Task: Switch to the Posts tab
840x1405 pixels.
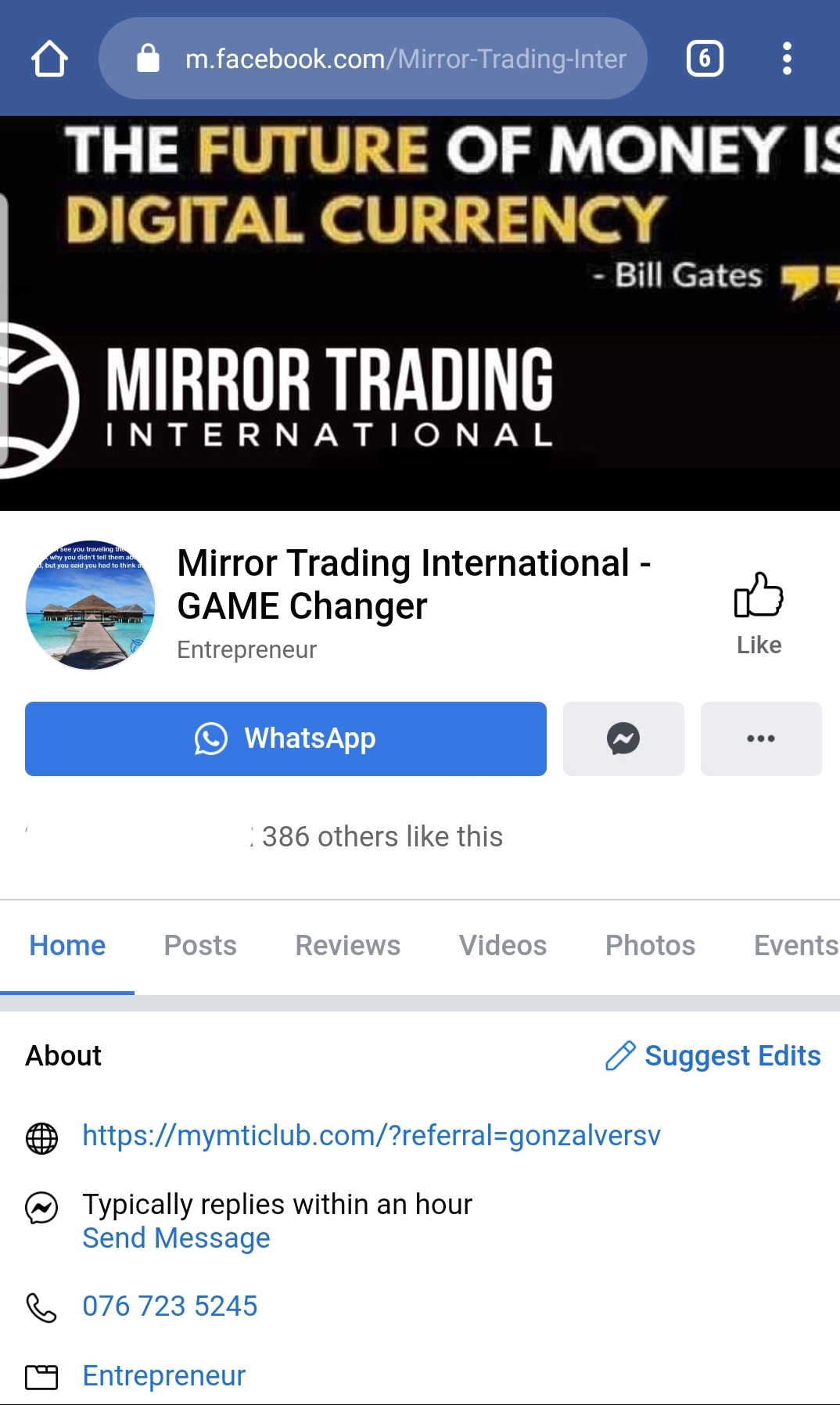Action: (x=200, y=945)
